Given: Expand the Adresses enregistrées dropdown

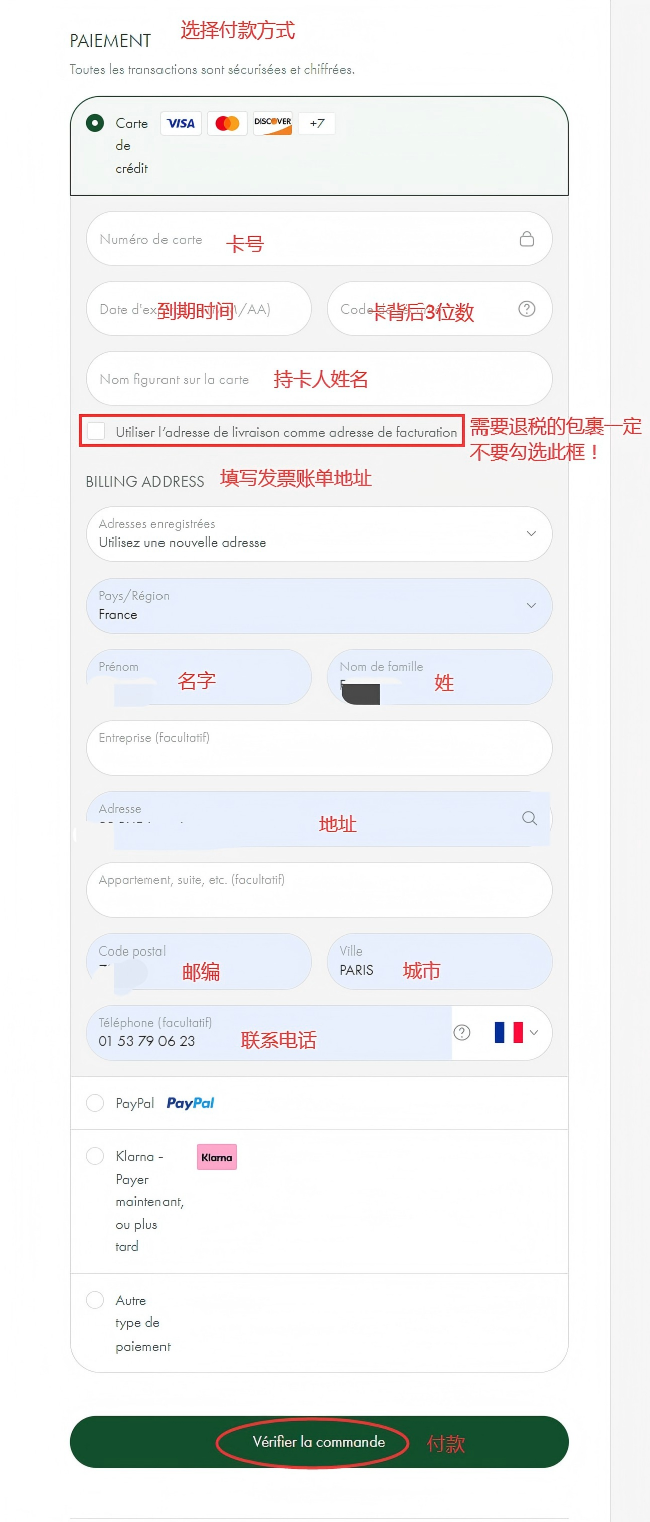Looking at the screenshot, I should (318, 533).
